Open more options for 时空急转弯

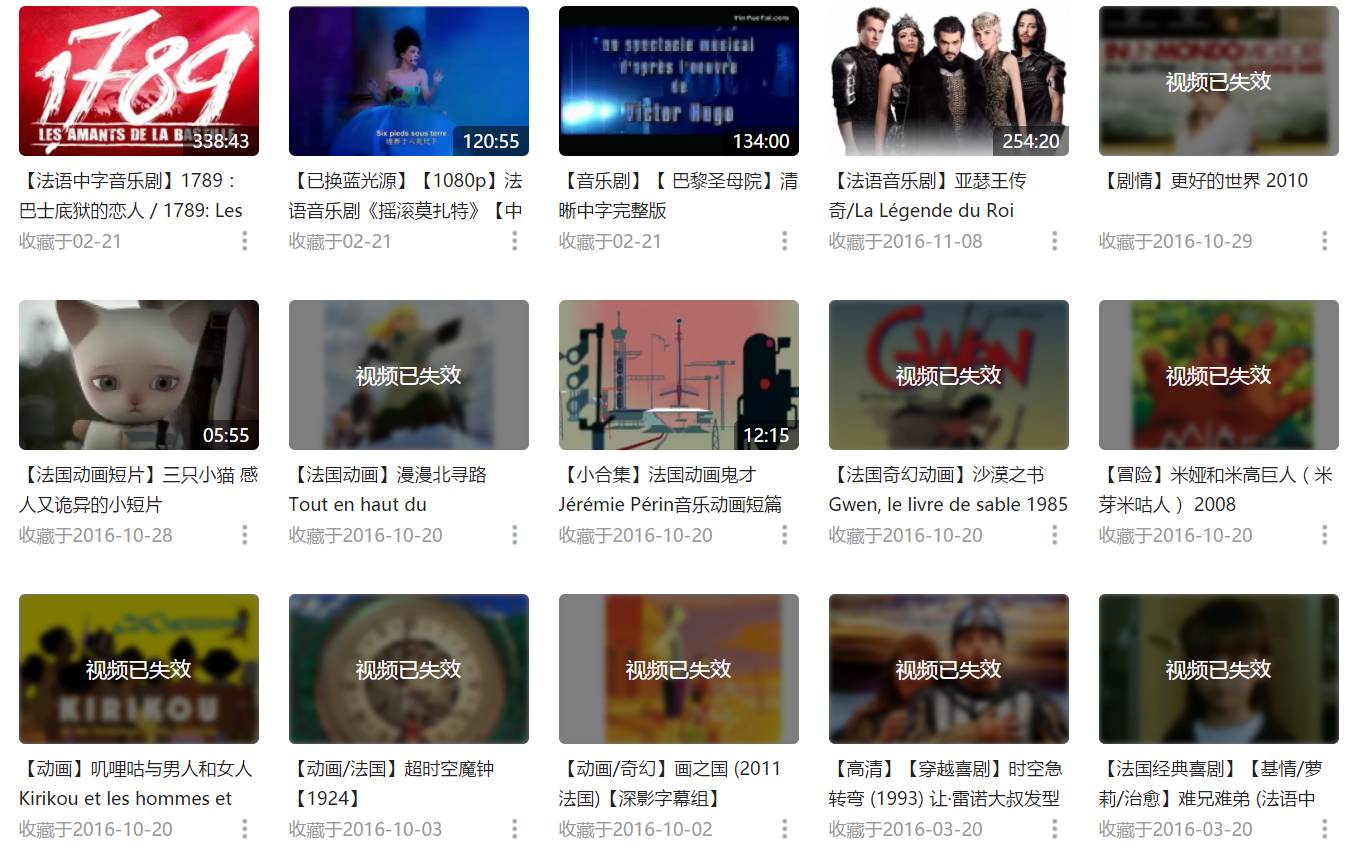[x=1054, y=829]
